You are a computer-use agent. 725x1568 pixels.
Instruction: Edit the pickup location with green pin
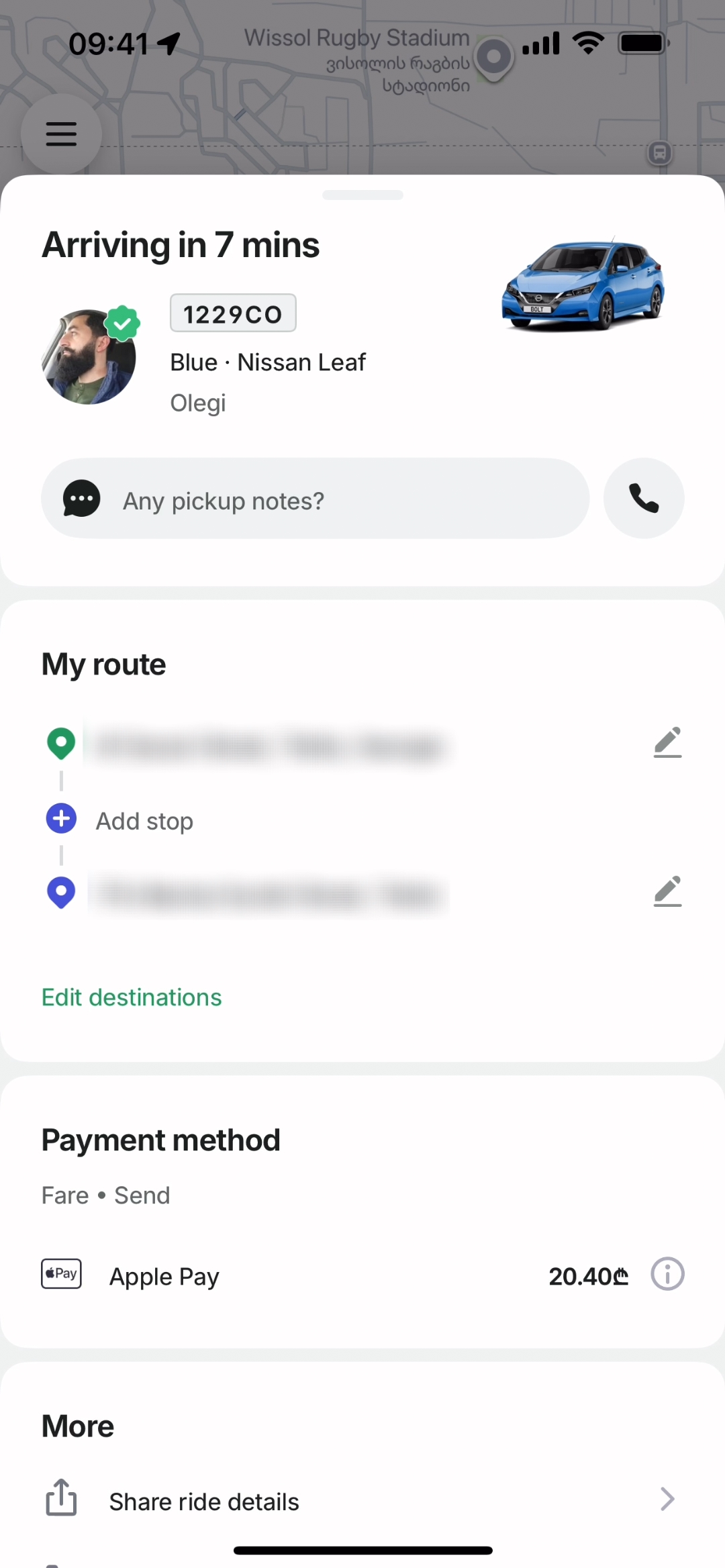[x=667, y=742]
